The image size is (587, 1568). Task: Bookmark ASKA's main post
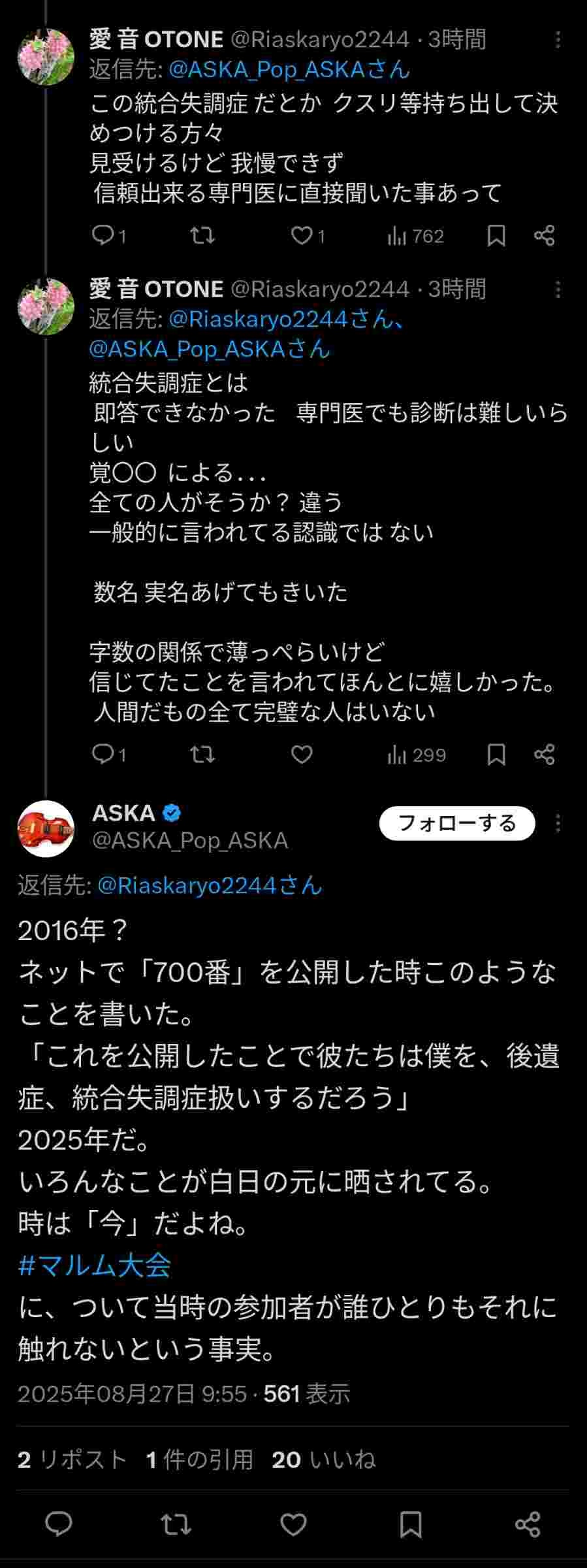(x=410, y=1525)
